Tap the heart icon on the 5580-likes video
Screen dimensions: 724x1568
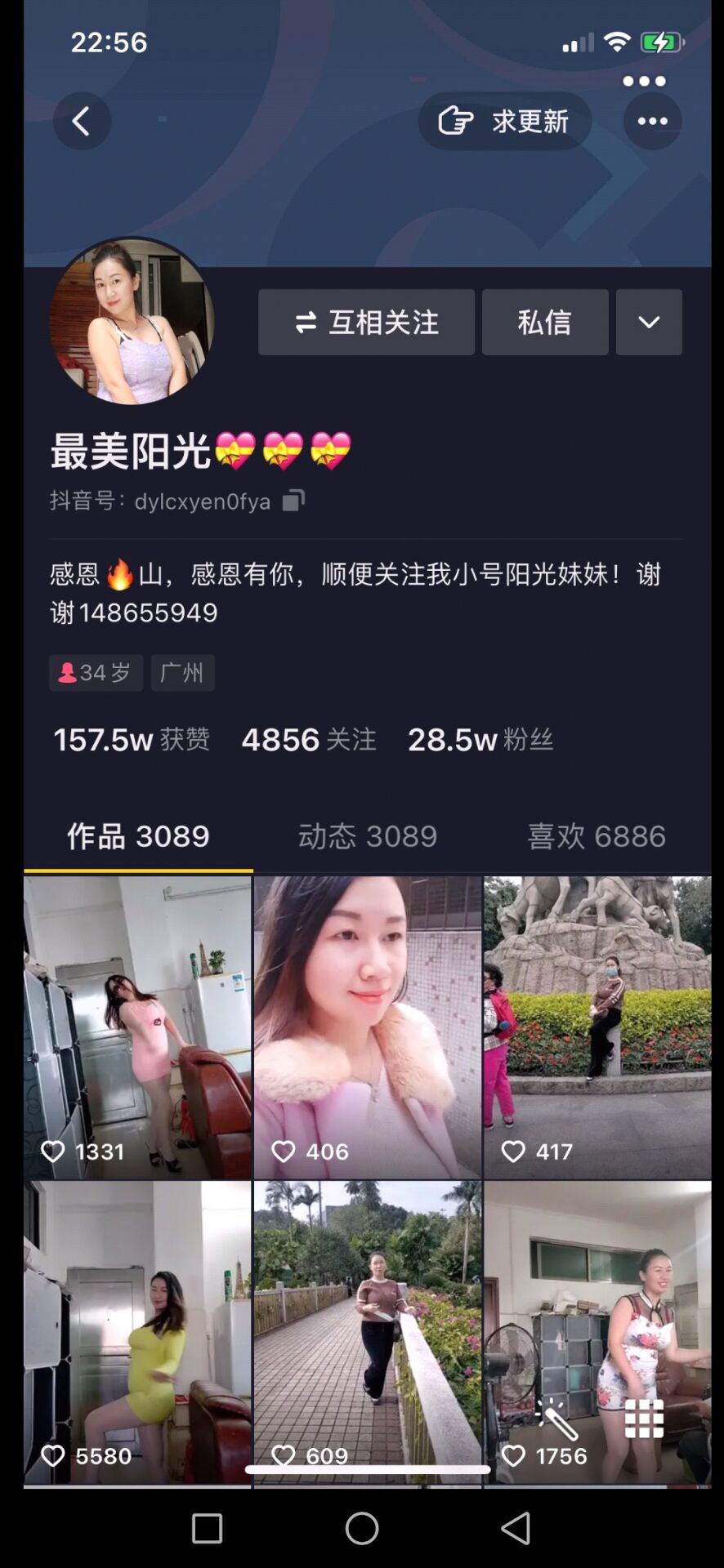point(53,1455)
